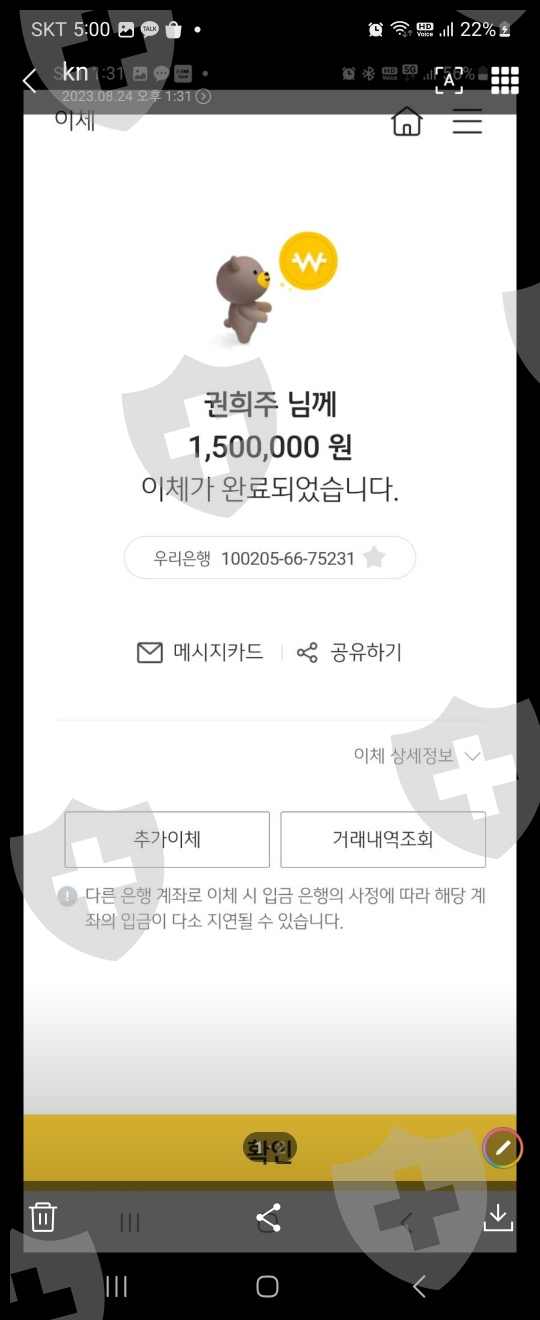540x1320 pixels.
Task: Open the grid view of all photos
Action: (x=504, y=80)
